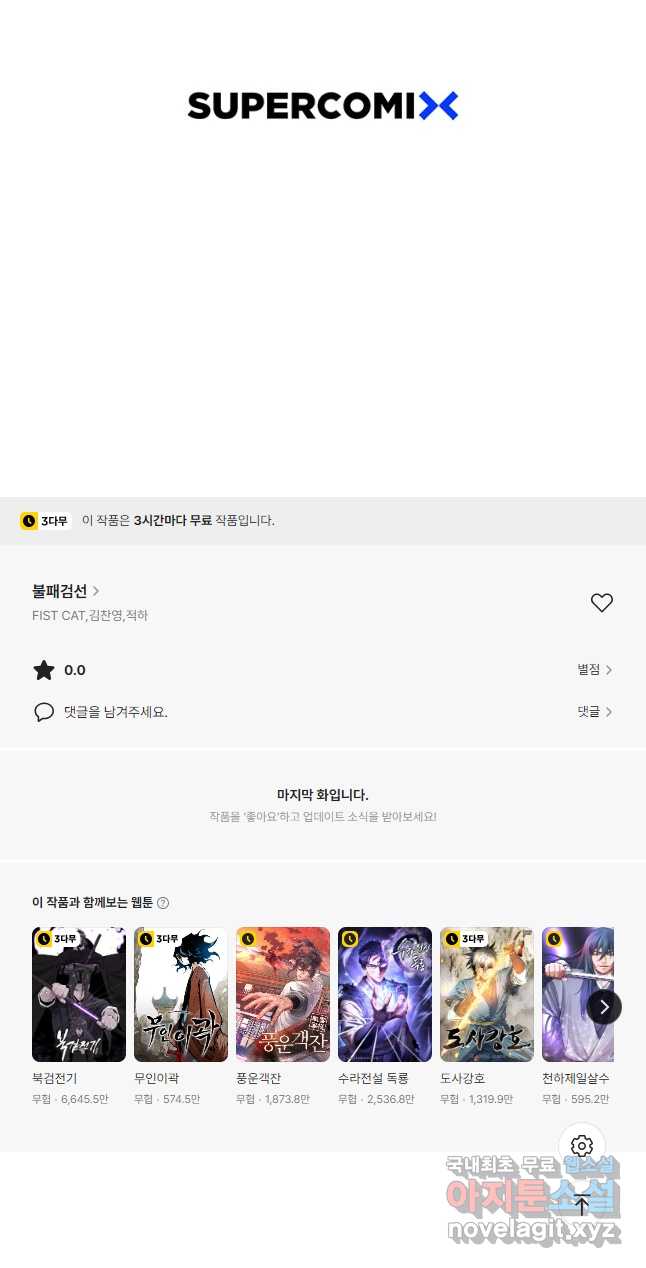Tap the help icon beside 함께보는 웹툰
Image resolution: width=646 pixels, height=1268 pixels.
163,903
